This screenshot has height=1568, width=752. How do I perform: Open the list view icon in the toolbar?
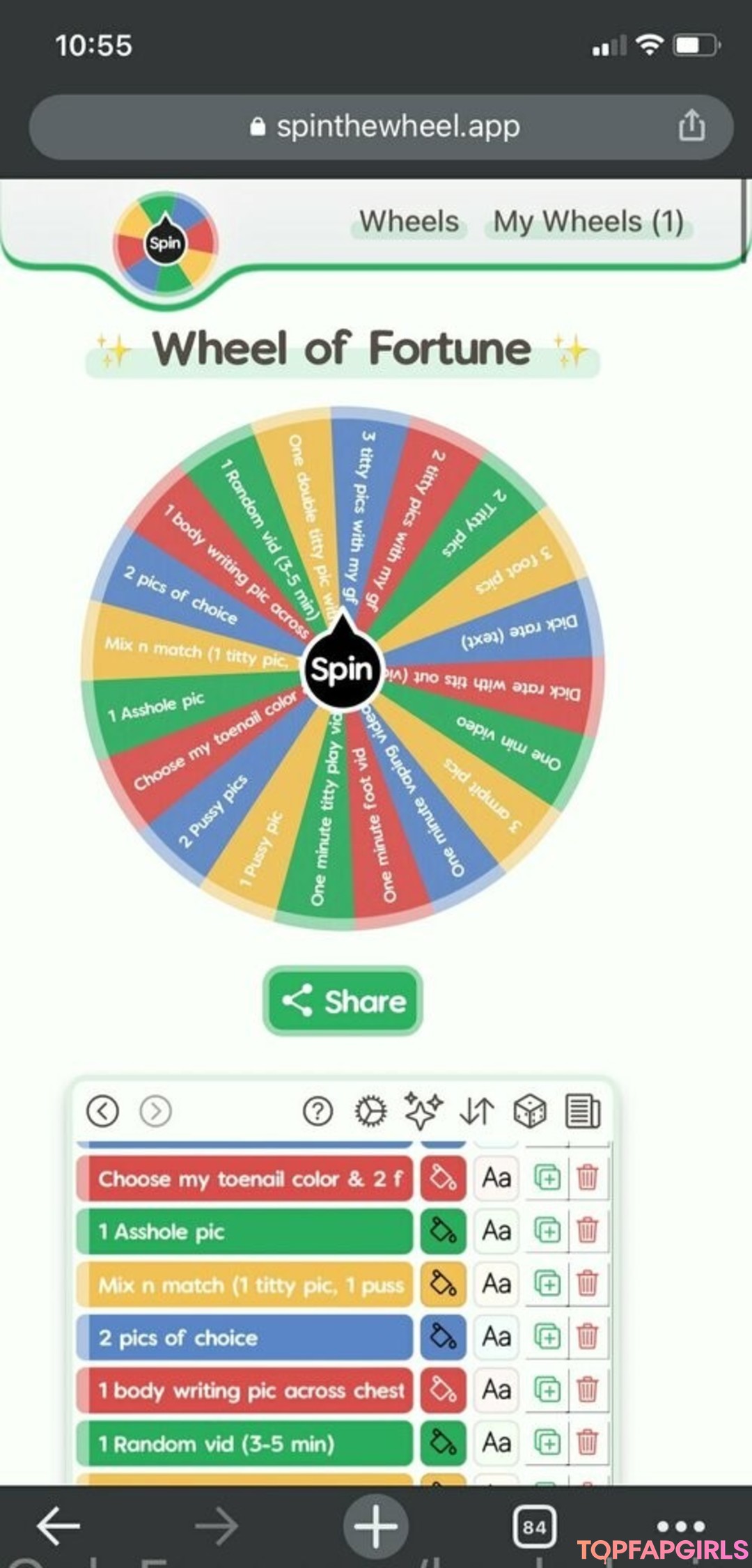coord(582,1111)
